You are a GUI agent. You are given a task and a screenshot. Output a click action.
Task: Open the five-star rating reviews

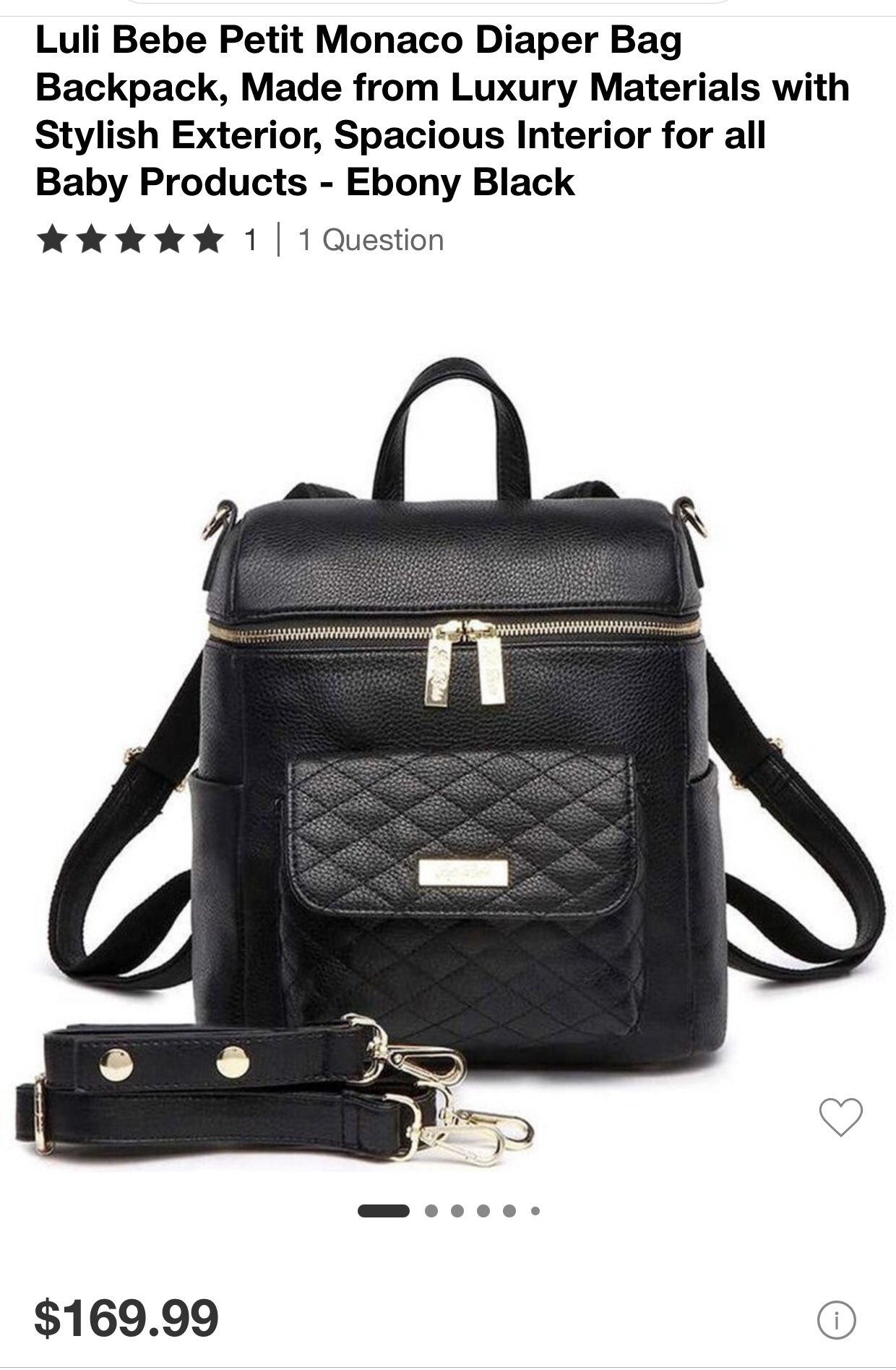click(x=130, y=240)
